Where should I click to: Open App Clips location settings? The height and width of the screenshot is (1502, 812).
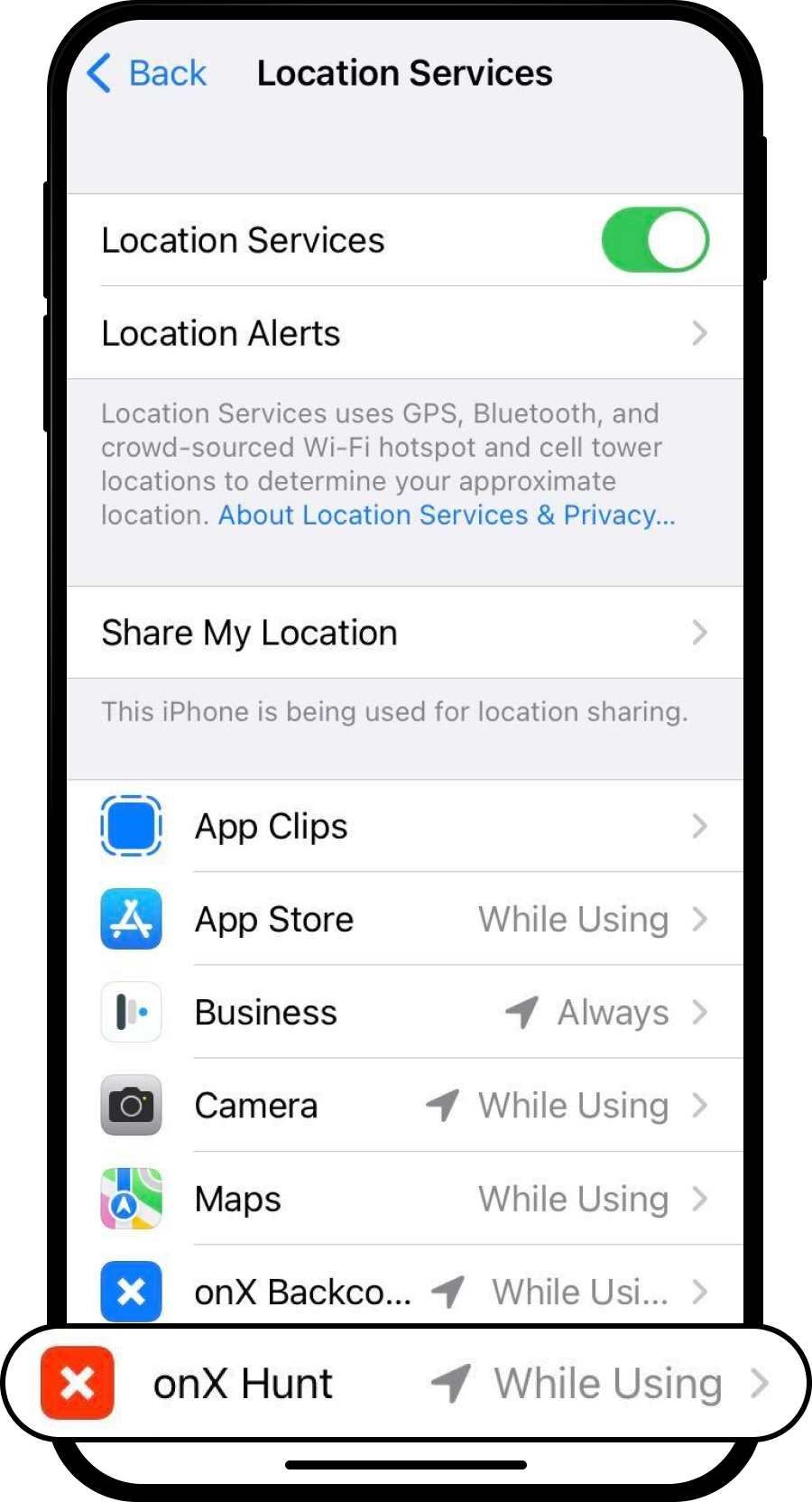click(404, 827)
